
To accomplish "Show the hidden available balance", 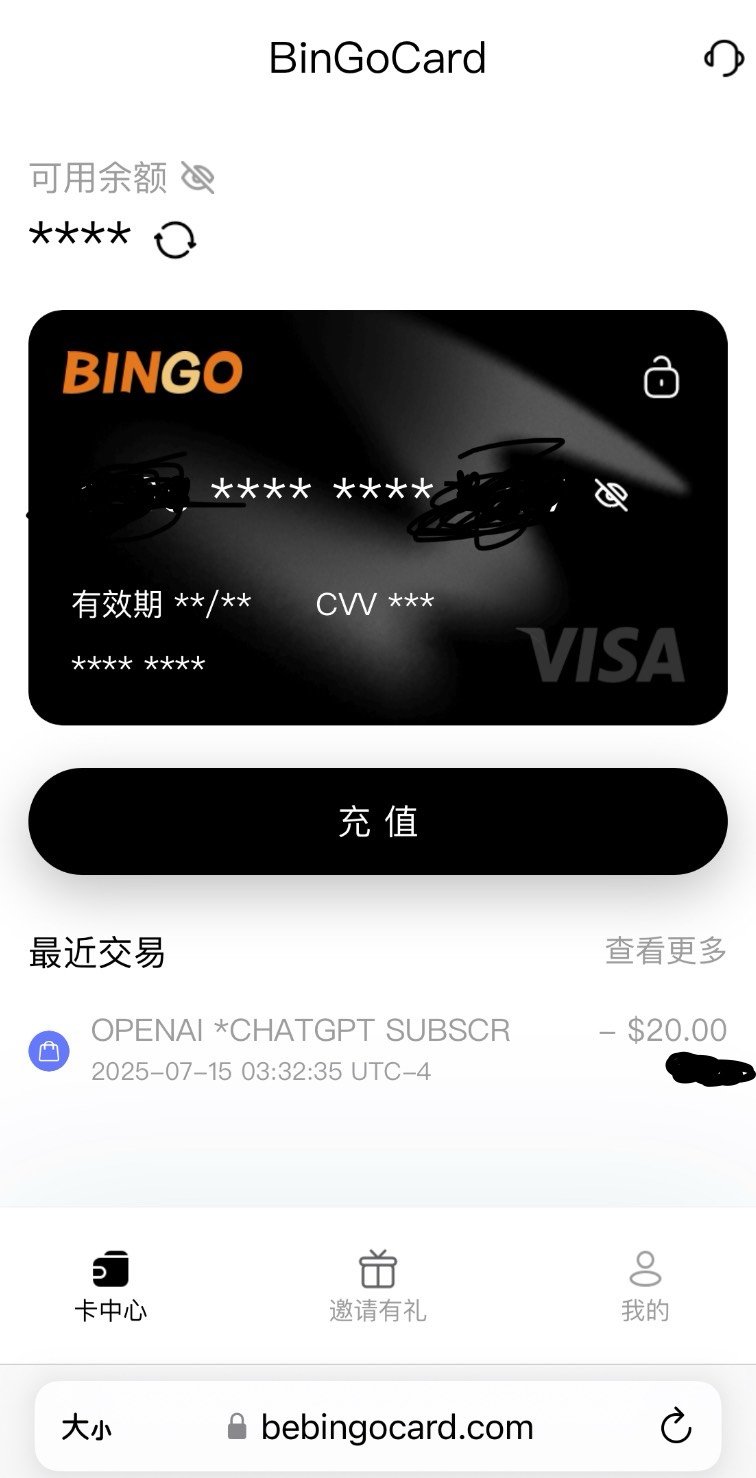I will (198, 178).
